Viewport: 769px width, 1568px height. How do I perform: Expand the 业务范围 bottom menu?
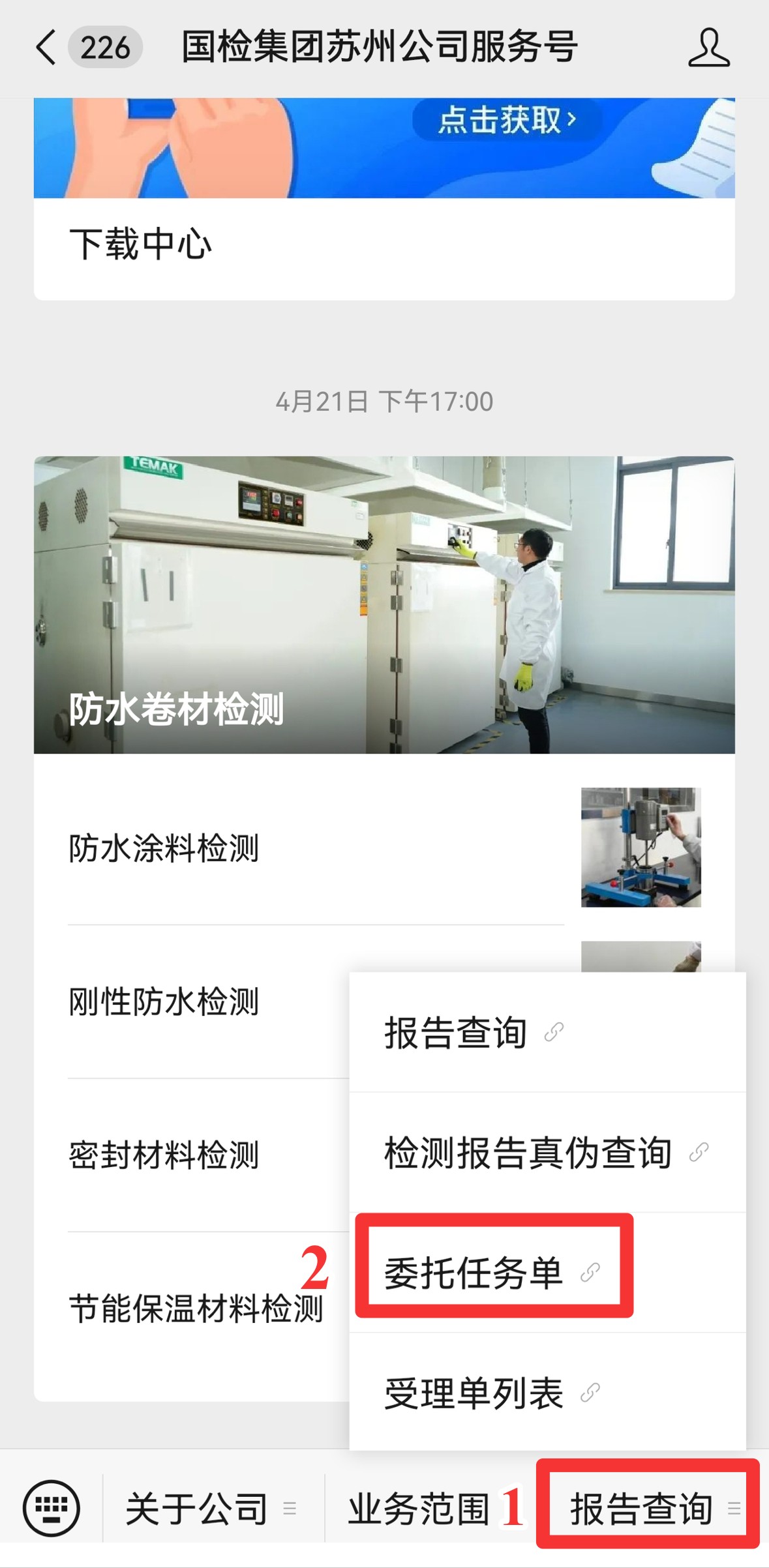pyautogui.click(x=419, y=1509)
